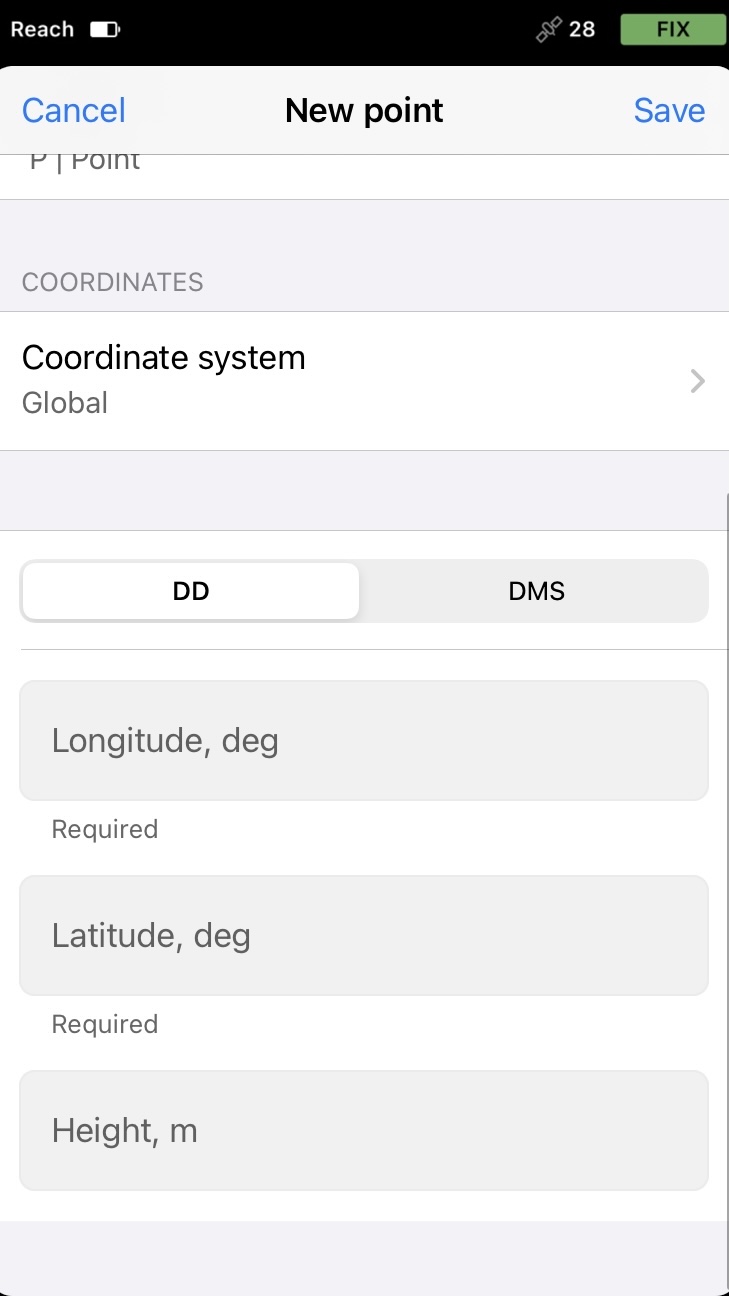The width and height of the screenshot is (729, 1296).
Task: Switch to the DMS coordinate format
Action: coord(536,591)
